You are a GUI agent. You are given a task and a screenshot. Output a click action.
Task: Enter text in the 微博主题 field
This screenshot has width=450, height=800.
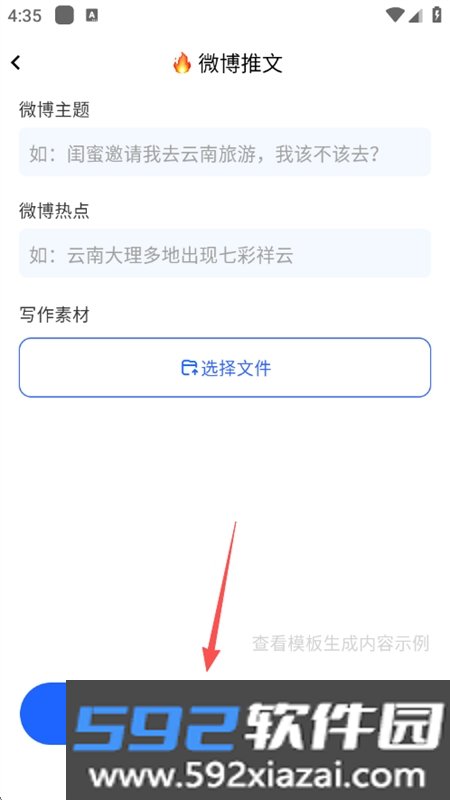225,152
